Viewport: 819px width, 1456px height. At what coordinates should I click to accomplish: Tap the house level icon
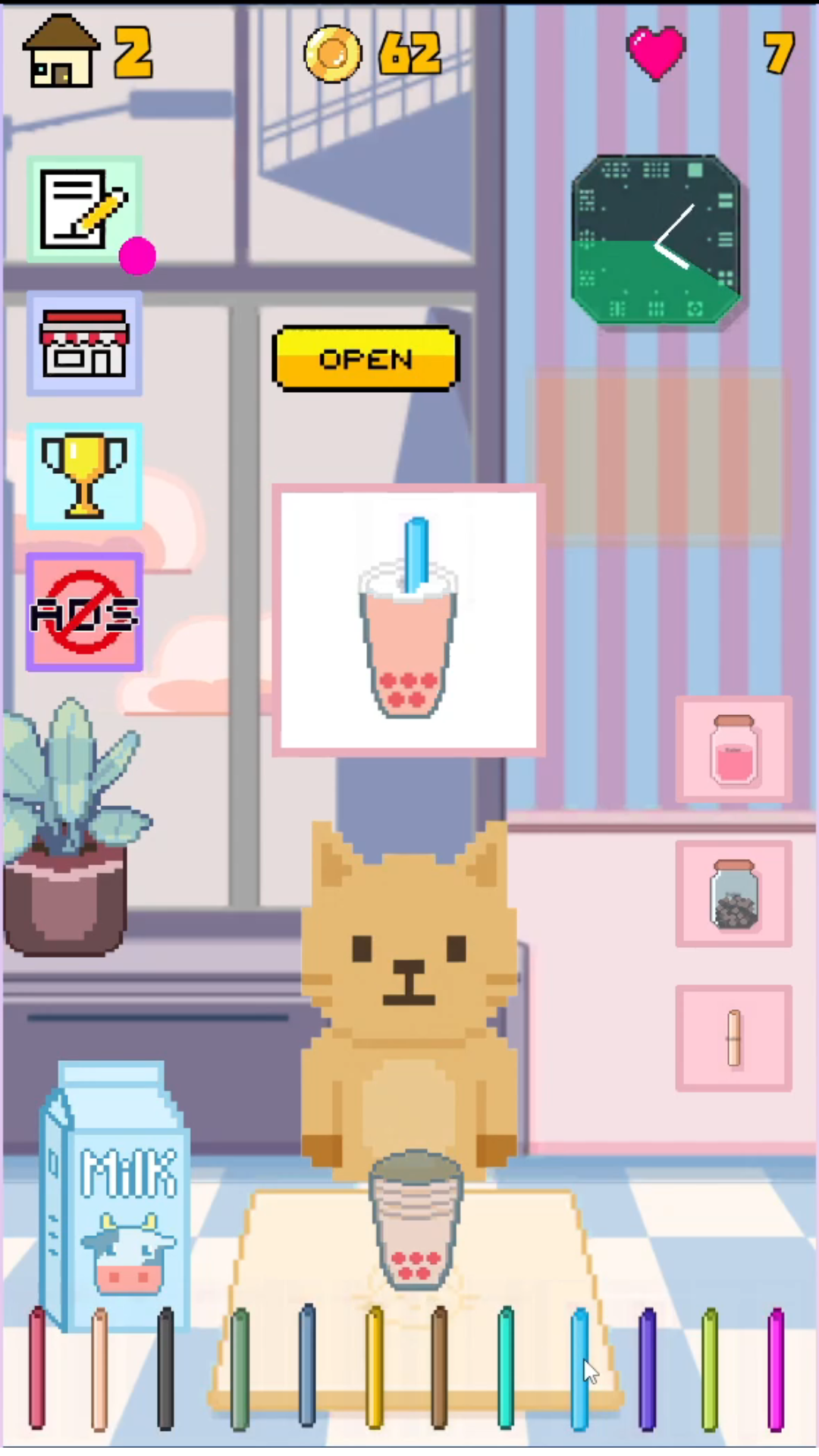click(61, 52)
